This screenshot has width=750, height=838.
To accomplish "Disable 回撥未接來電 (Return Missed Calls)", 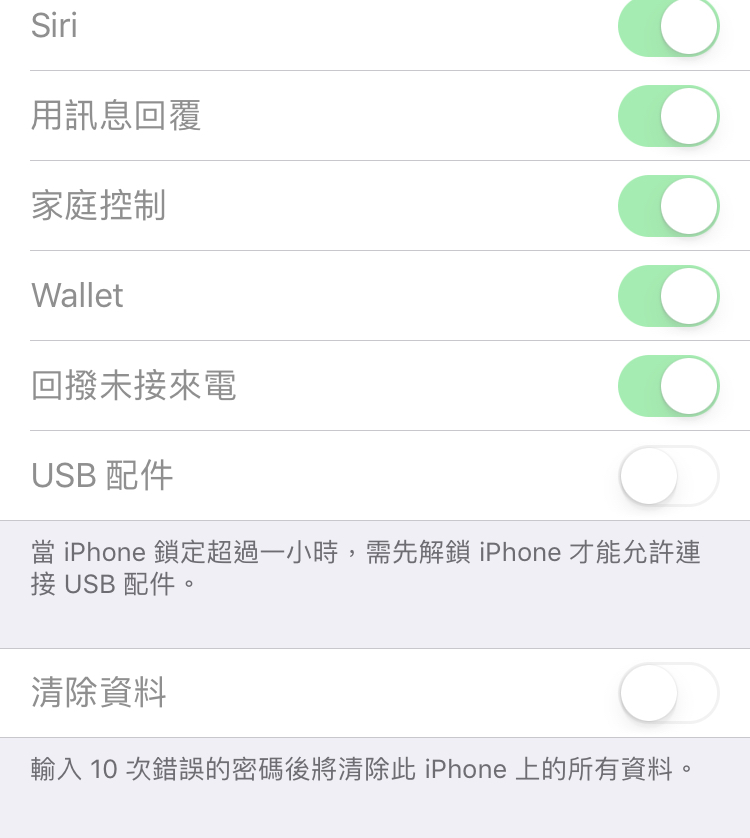I will pos(668,386).
